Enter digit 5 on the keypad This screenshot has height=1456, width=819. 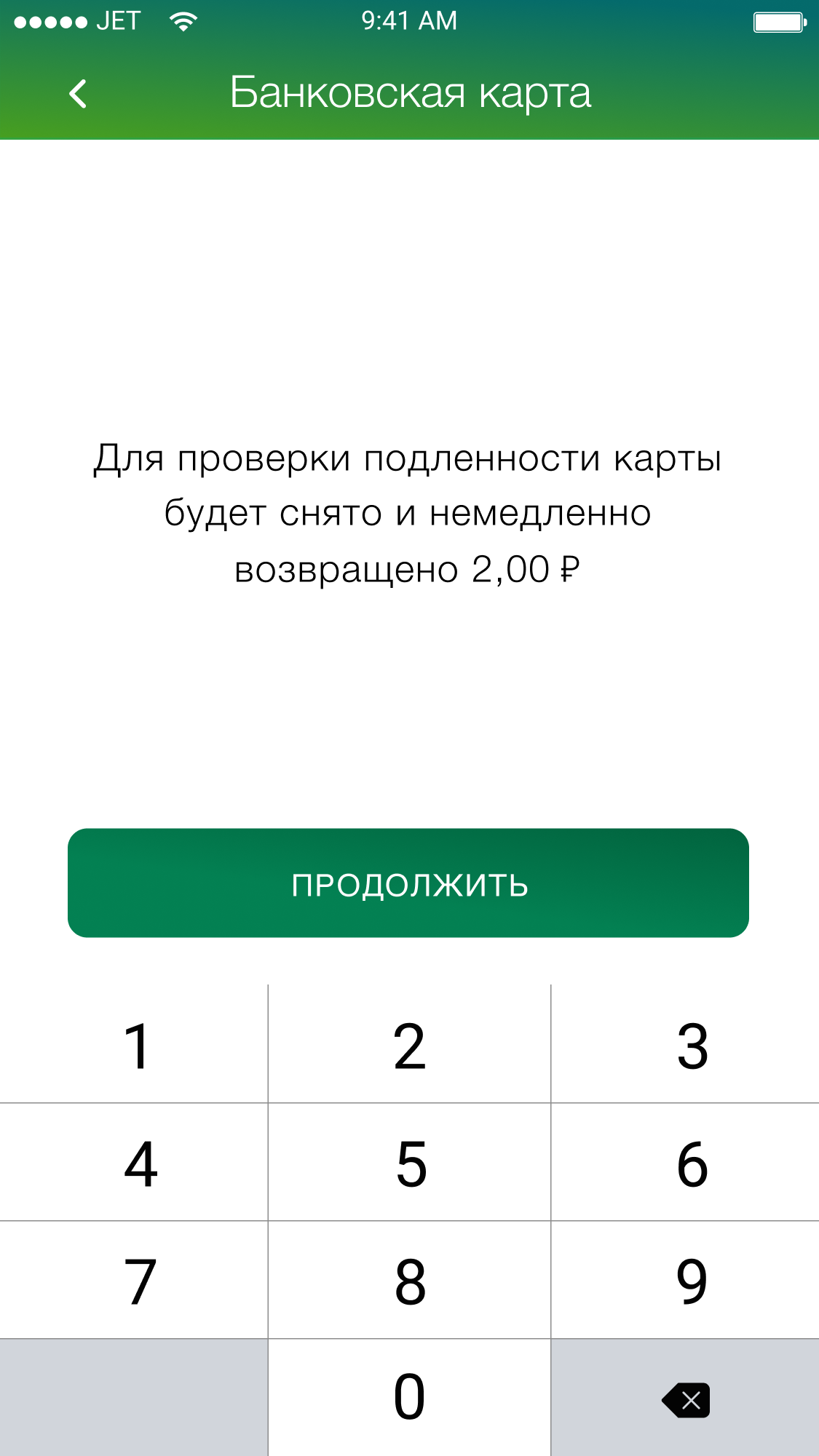point(409,1163)
